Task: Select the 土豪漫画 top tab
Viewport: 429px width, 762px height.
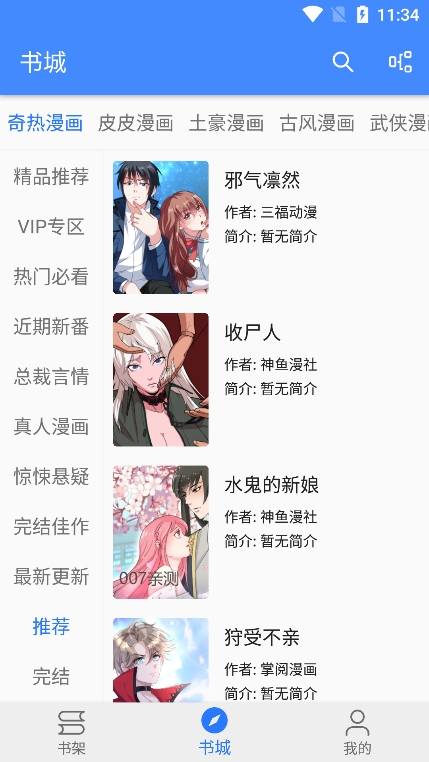Action: tap(226, 123)
